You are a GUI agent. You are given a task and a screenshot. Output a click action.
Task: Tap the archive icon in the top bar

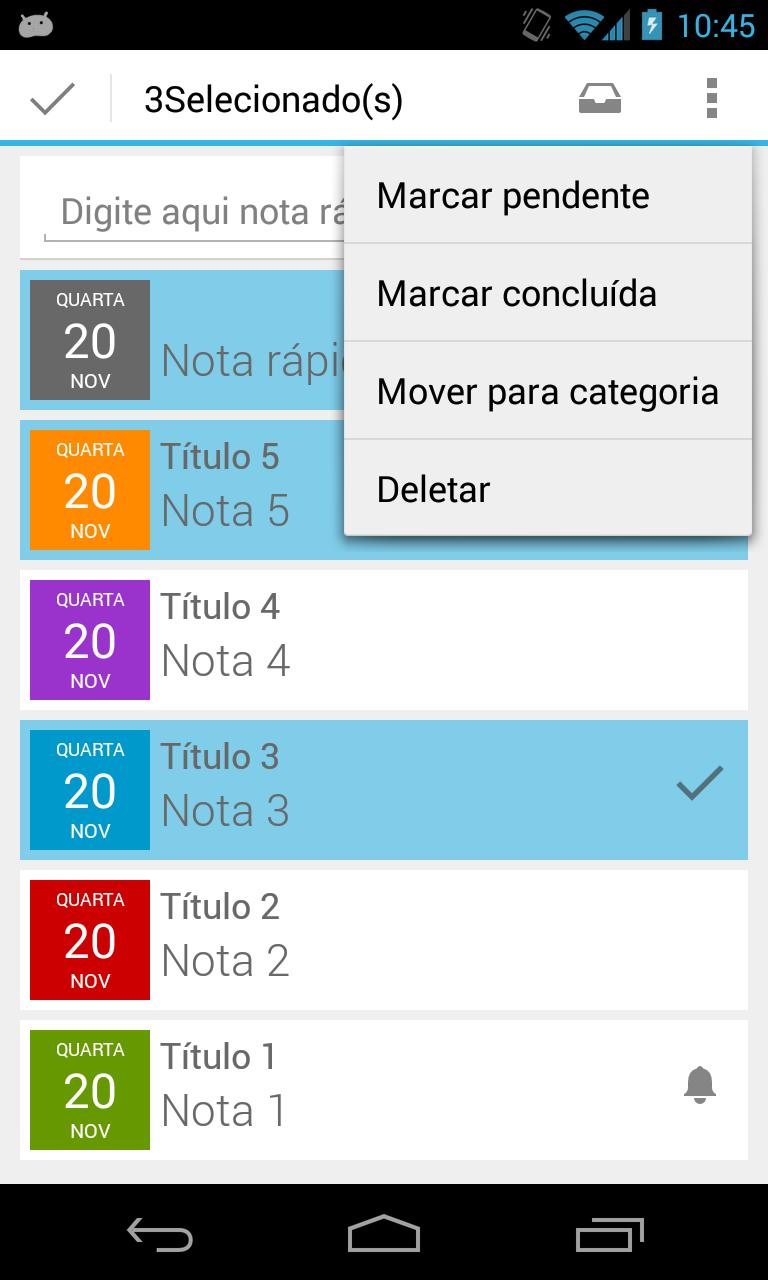point(599,97)
